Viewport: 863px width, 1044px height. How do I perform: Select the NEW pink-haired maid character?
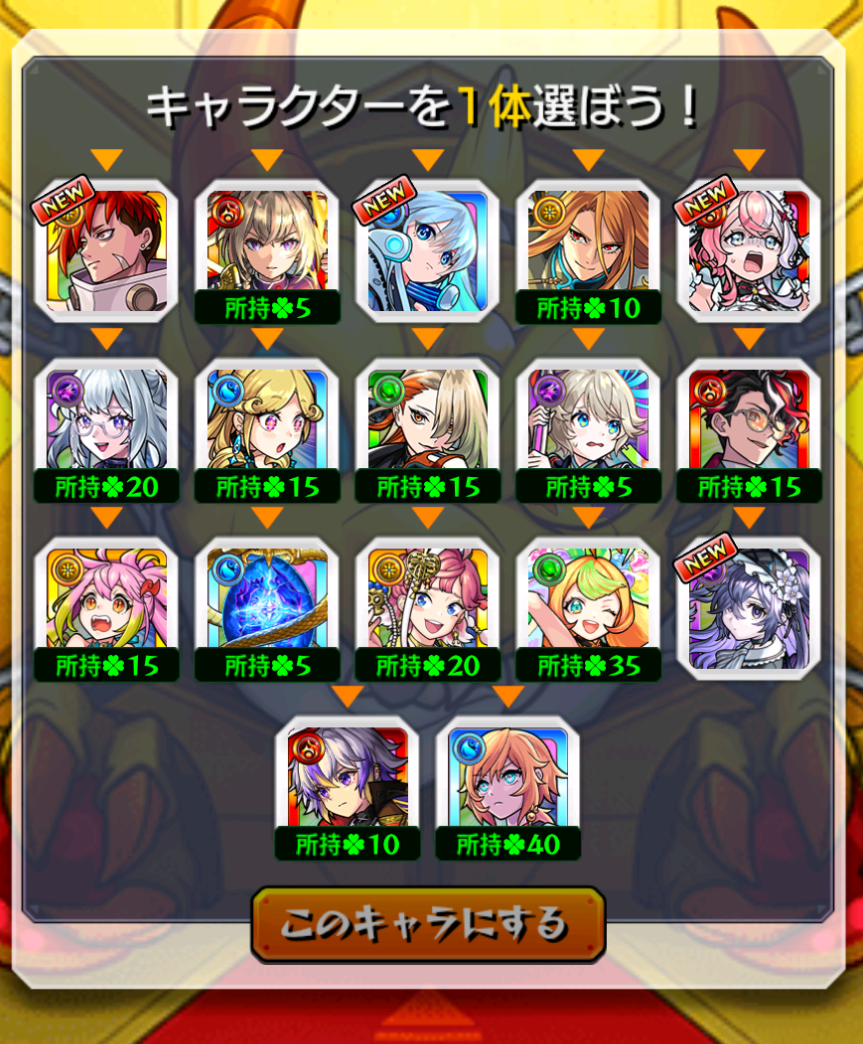[x=748, y=251]
